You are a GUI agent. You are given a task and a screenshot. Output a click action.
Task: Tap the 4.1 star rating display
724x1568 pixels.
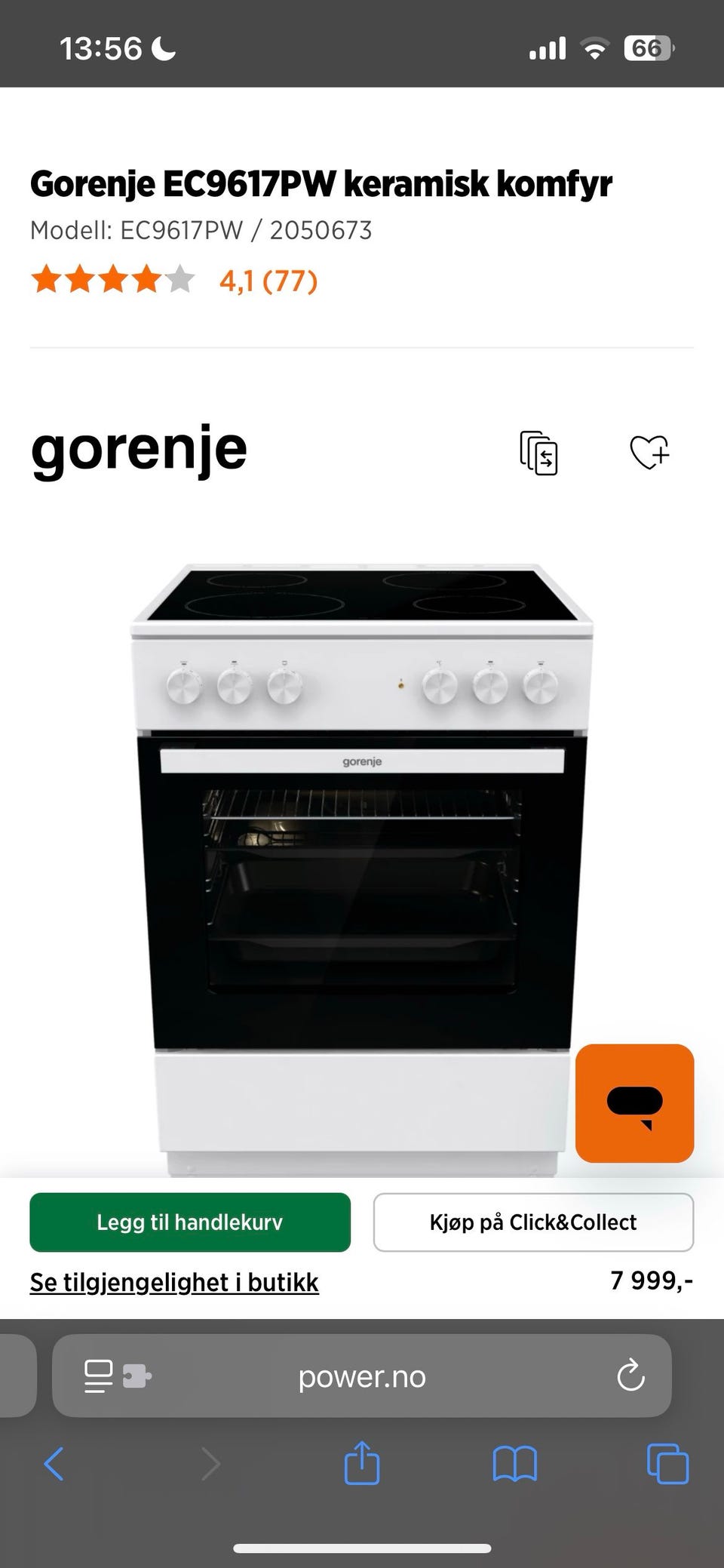(x=173, y=281)
